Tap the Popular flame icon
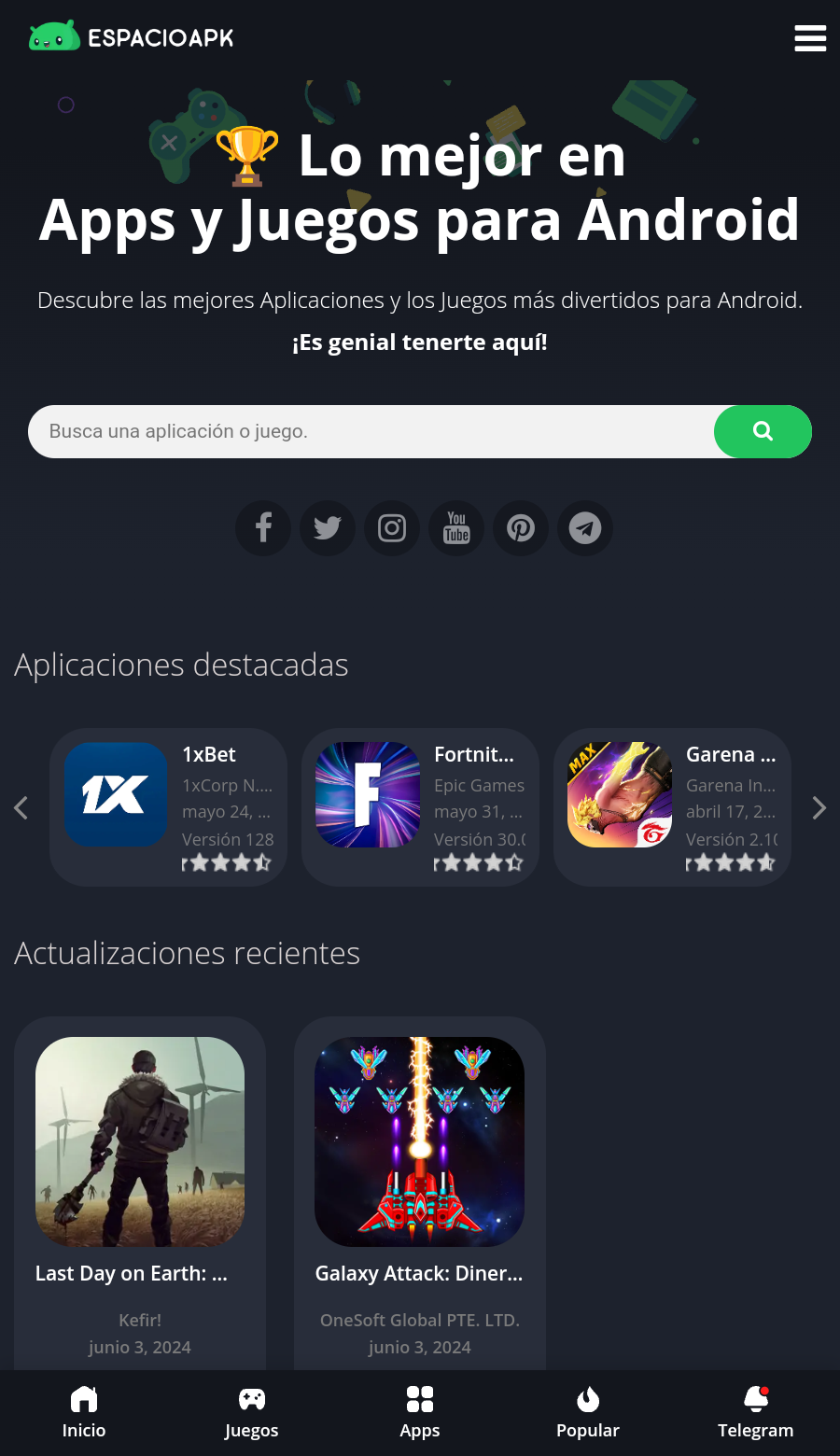 pos(587,1399)
